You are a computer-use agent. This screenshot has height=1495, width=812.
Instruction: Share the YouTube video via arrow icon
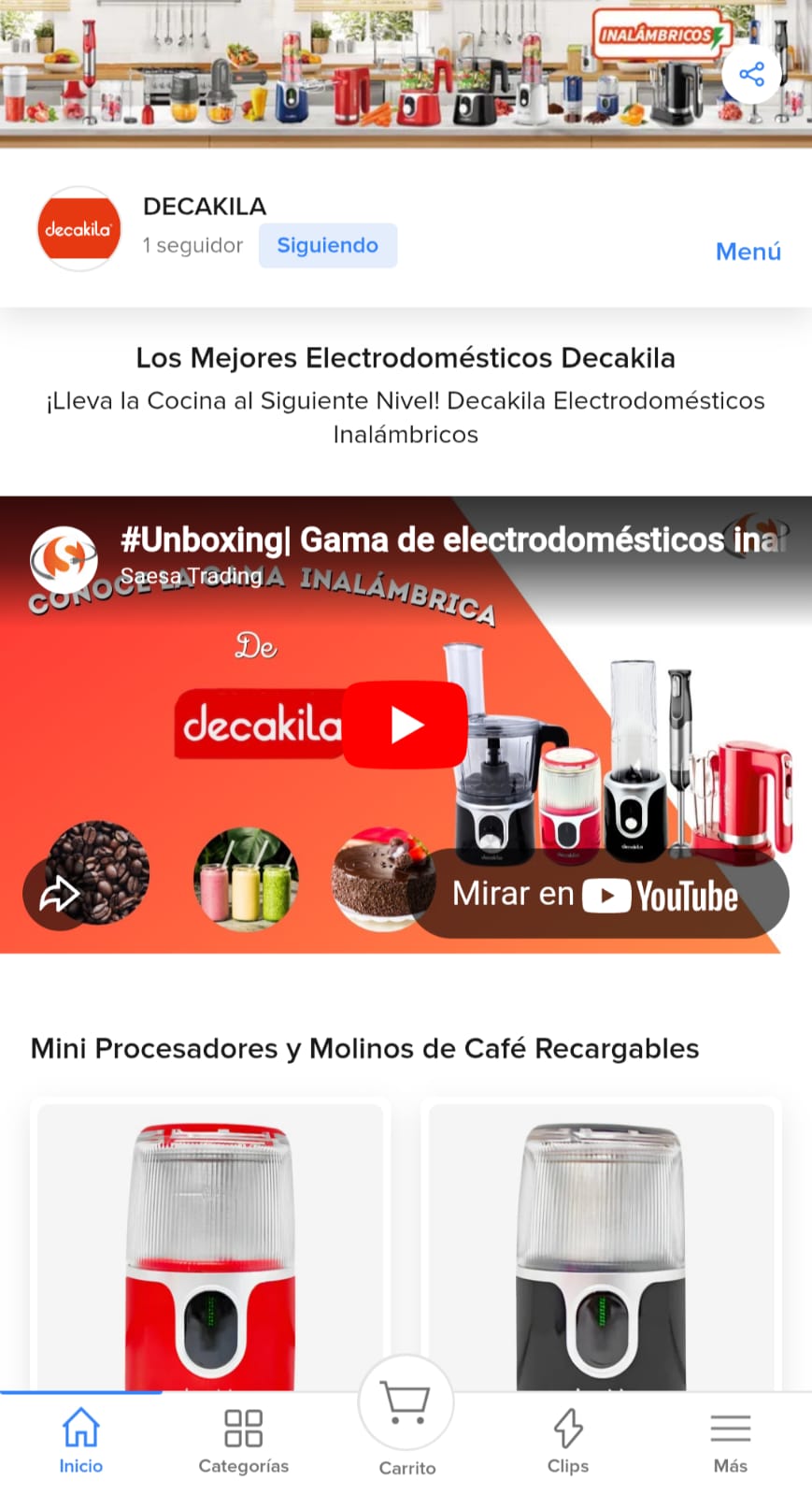58,895
